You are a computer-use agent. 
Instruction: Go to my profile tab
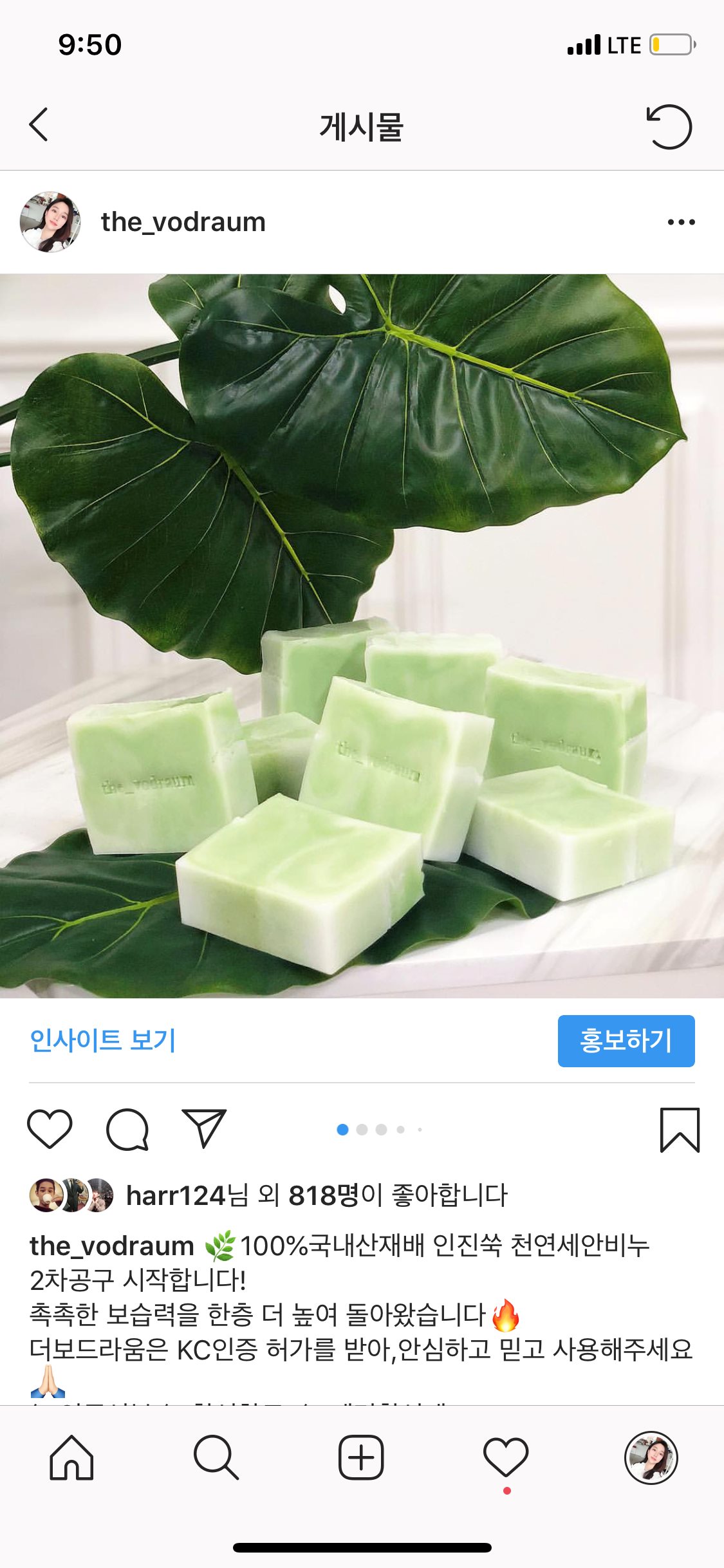tap(651, 1458)
